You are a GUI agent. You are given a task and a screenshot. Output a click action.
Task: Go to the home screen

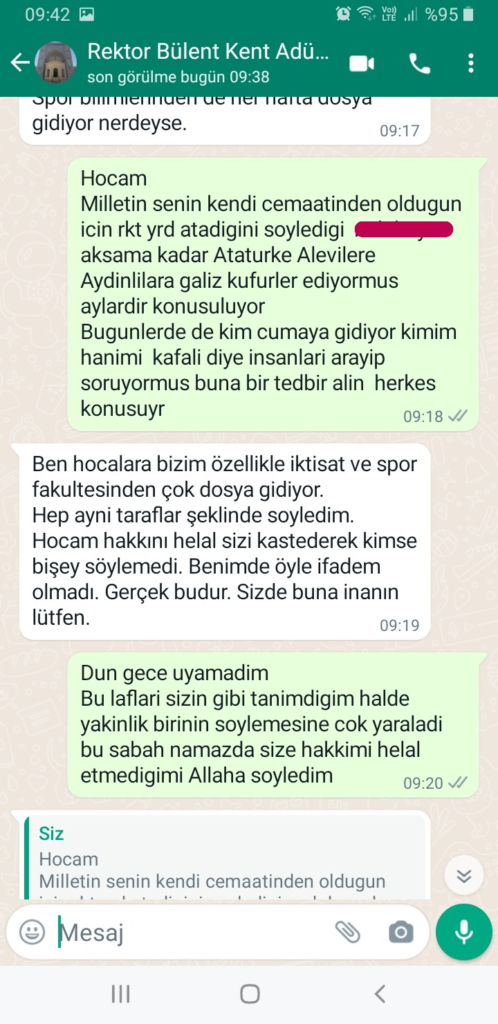[249, 994]
